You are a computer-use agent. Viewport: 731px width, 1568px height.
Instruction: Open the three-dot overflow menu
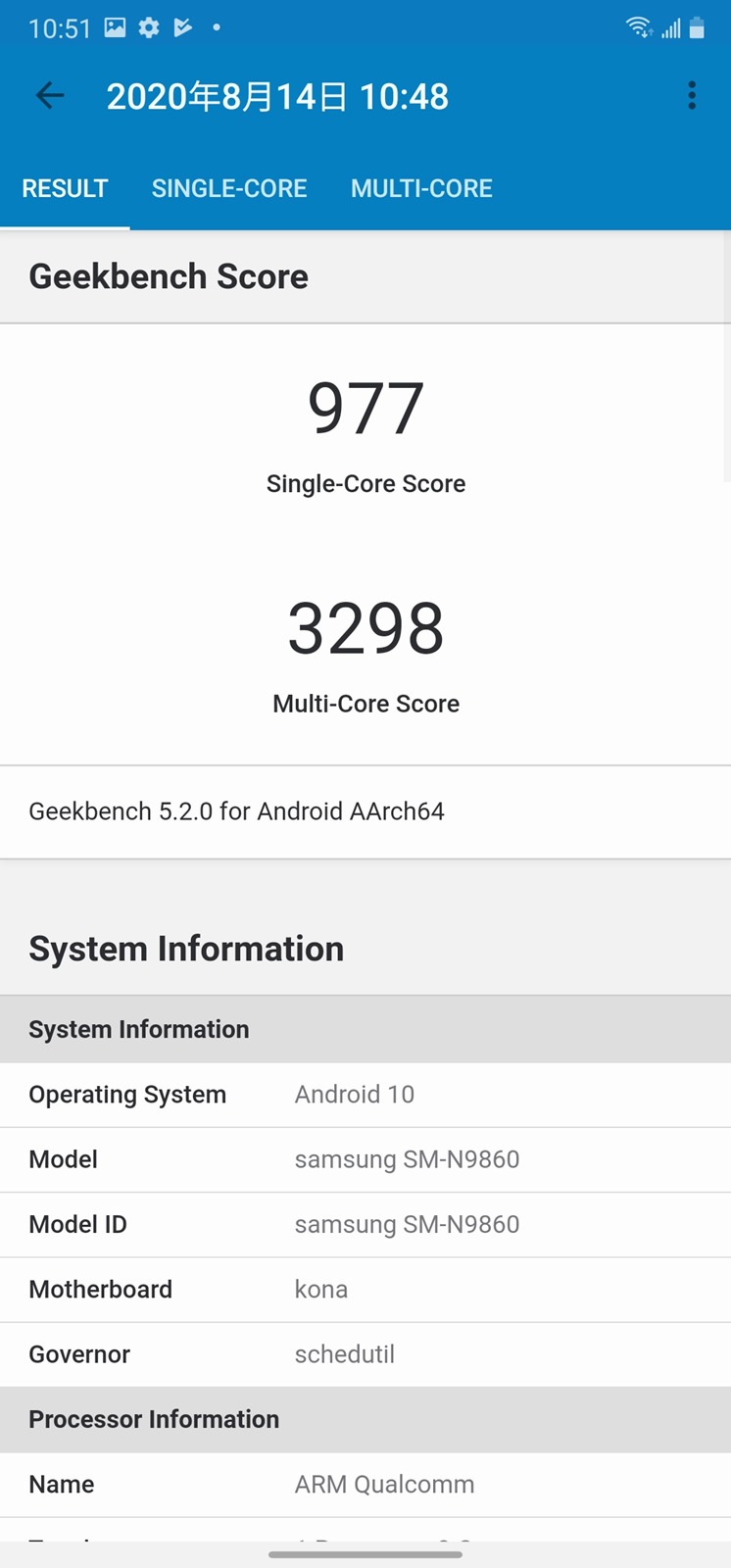pos(692,95)
